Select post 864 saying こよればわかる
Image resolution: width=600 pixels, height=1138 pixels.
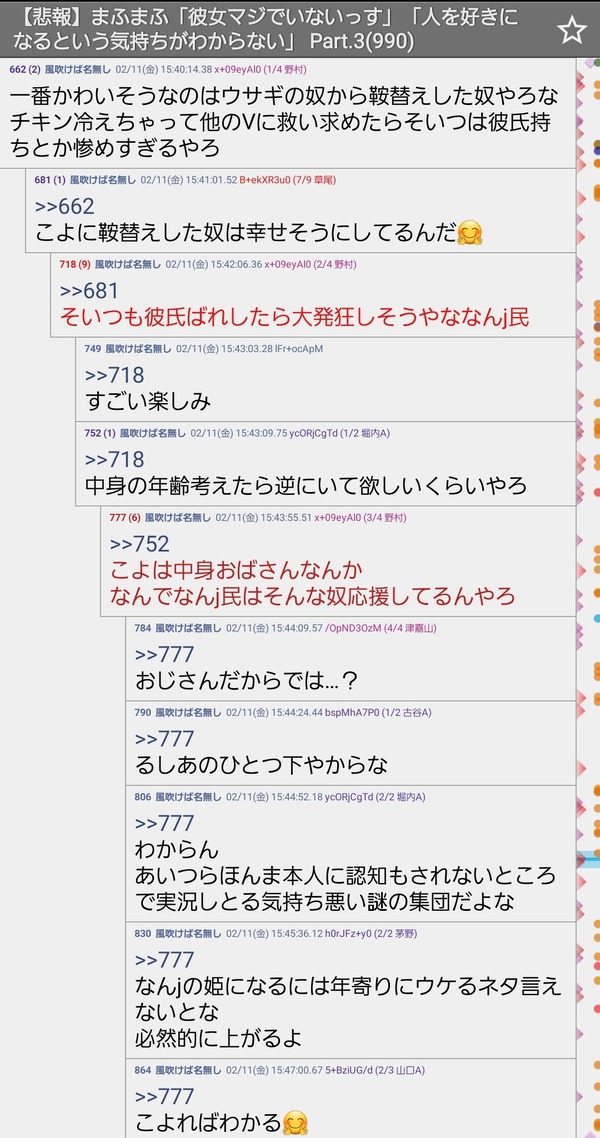pyautogui.click(x=350, y=1099)
